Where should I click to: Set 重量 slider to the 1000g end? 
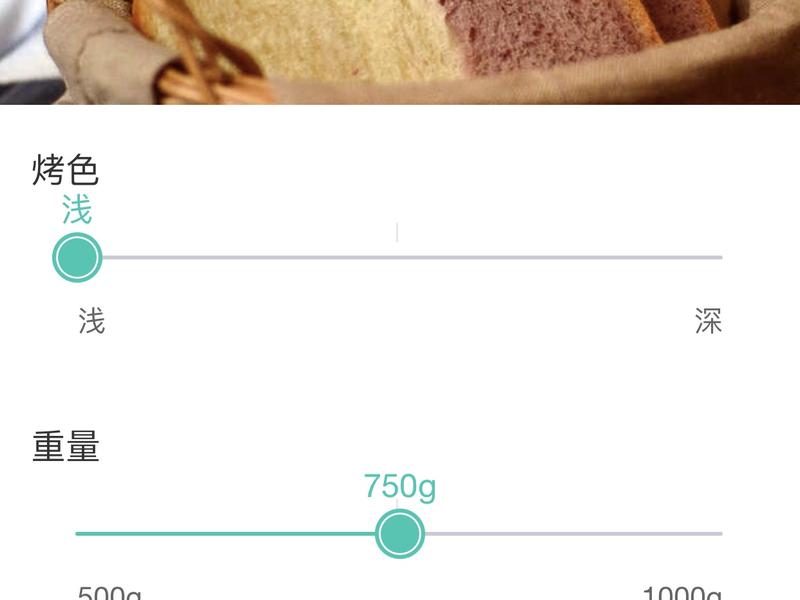(x=718, y=534)
